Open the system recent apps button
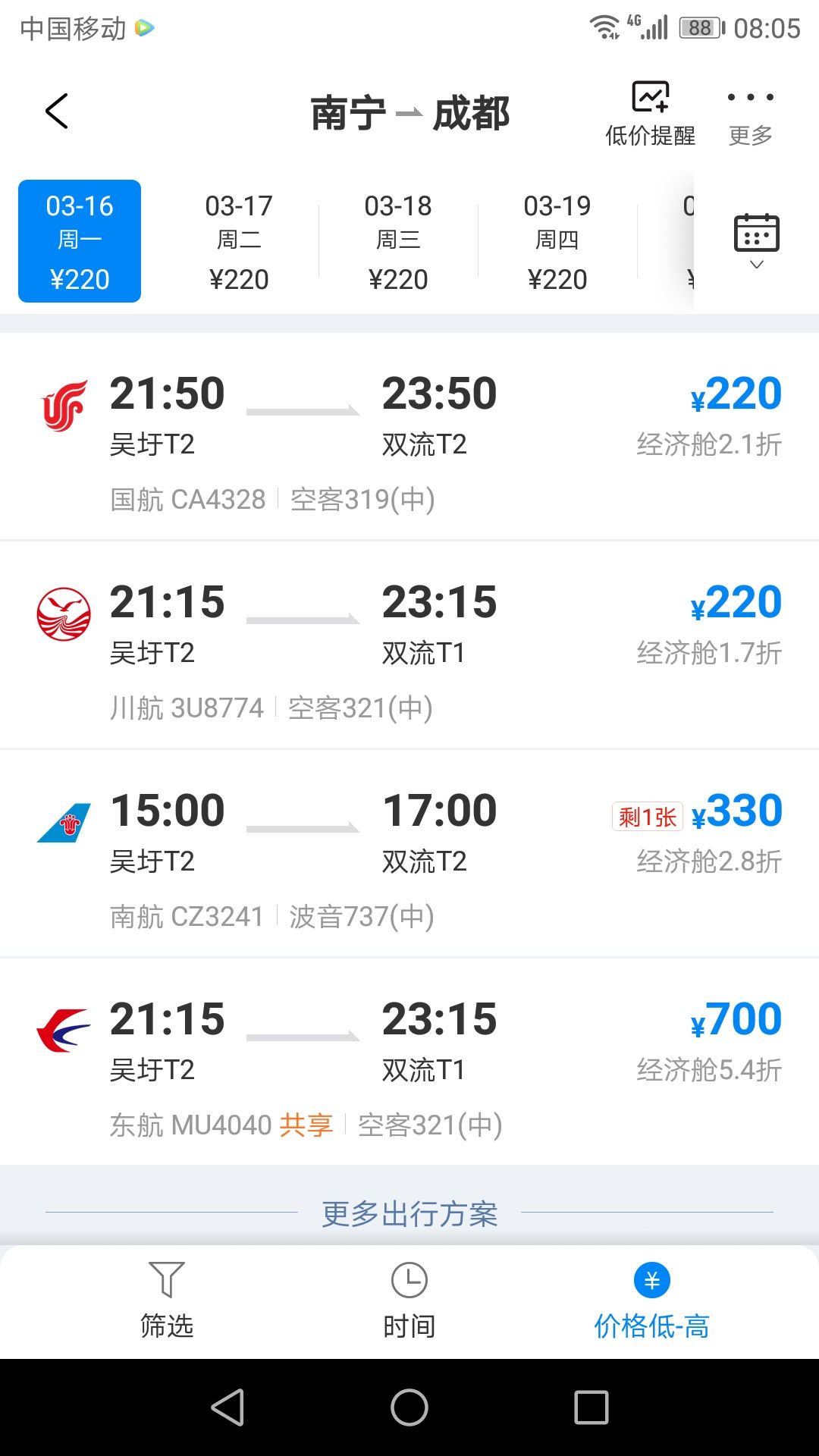Image resolution: width=819 pixels, height=1456 pixels. pyautogui.click(x=591, y=1407)
